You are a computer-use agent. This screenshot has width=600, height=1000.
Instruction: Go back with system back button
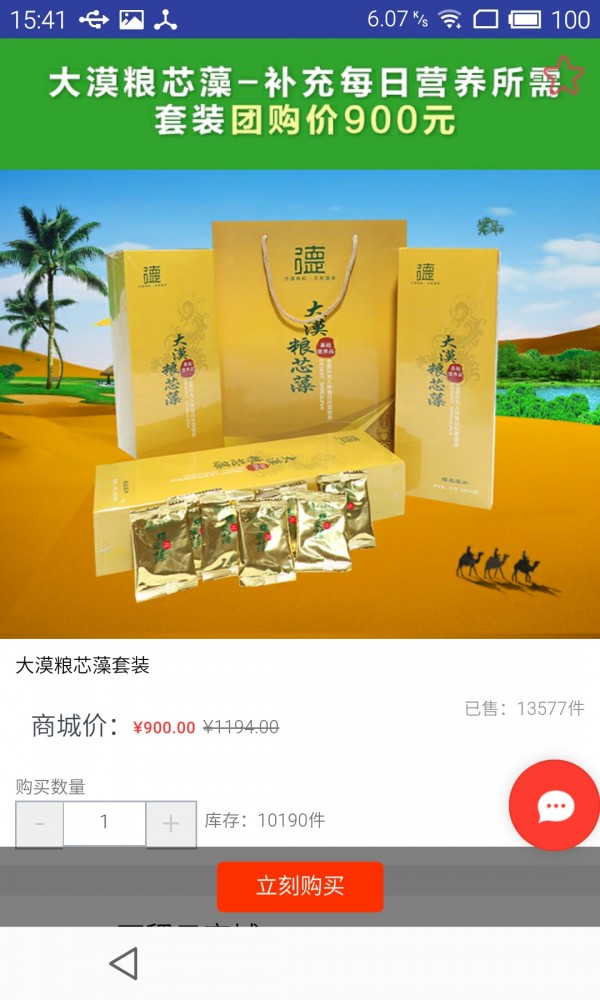pyautogui.click(x=123, y=963)
